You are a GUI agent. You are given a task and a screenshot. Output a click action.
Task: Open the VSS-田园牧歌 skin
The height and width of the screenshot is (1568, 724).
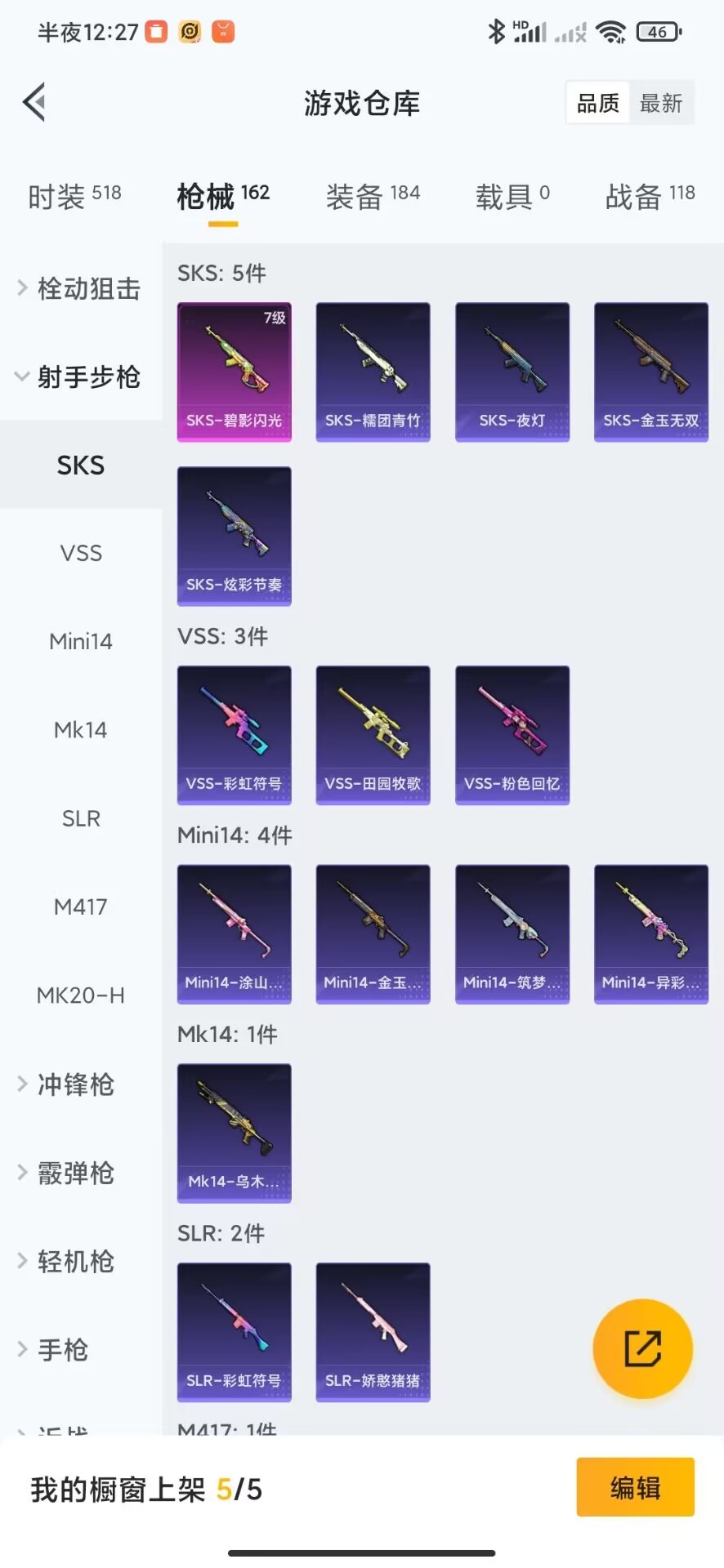(x=373, y=735)
